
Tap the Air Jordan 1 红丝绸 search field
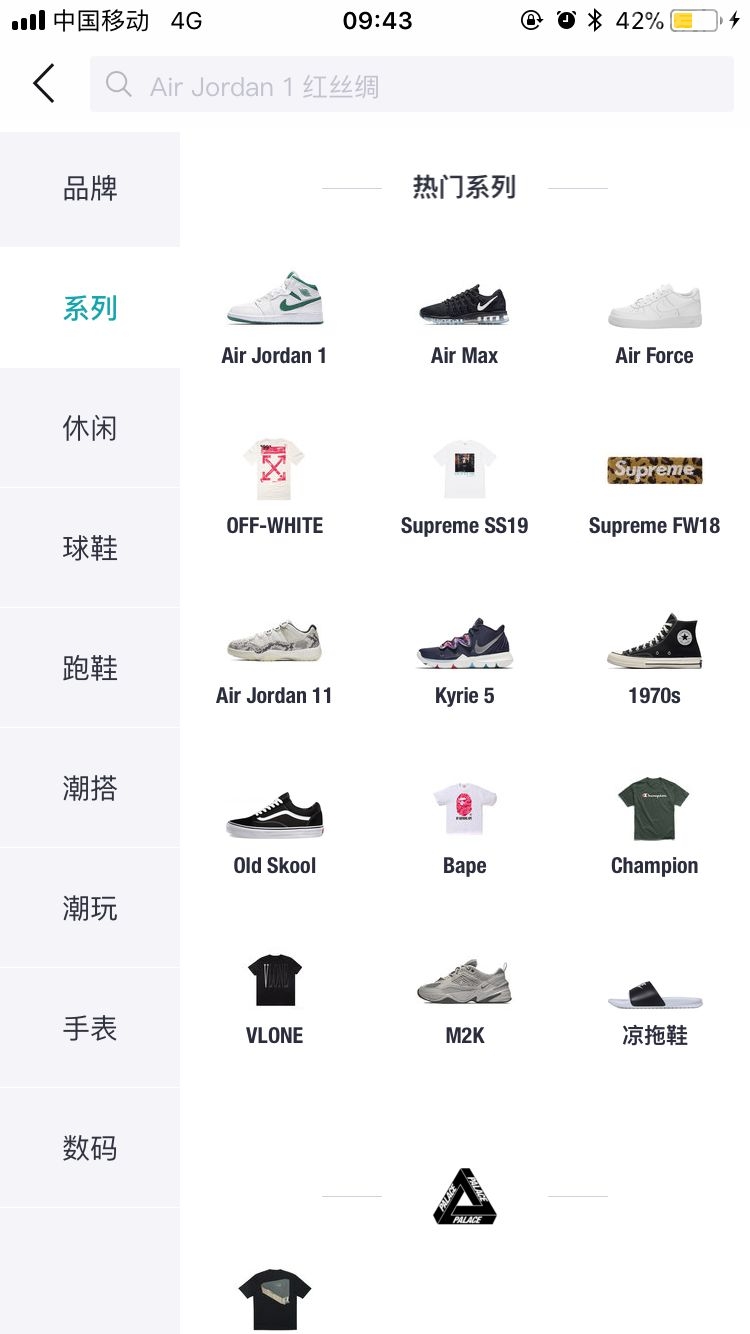[x=412, y=86]
